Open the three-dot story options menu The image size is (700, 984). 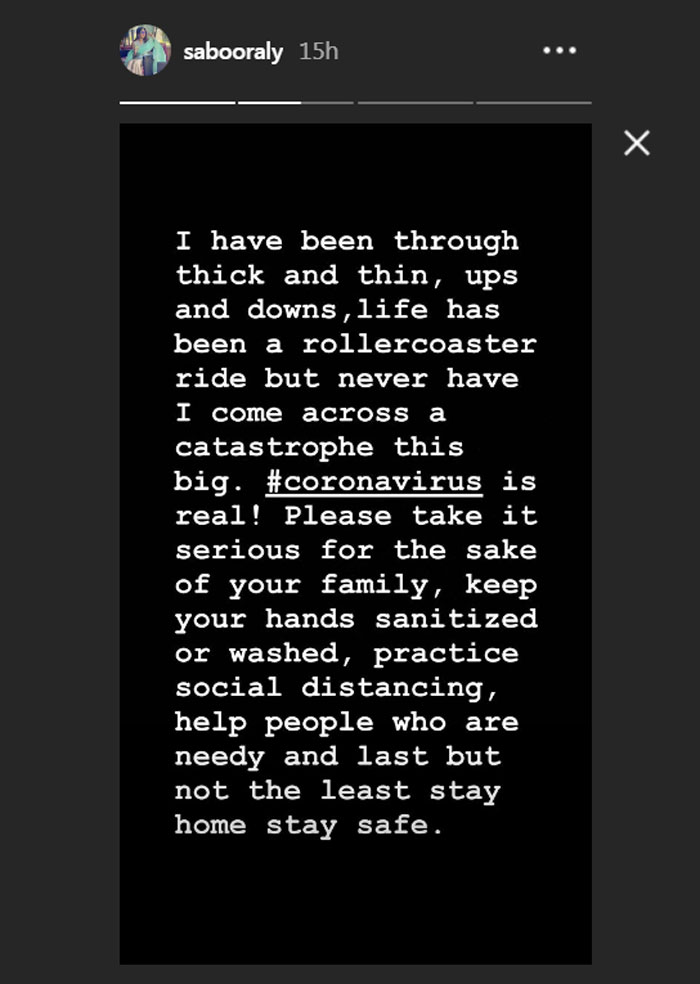[559, 51]
